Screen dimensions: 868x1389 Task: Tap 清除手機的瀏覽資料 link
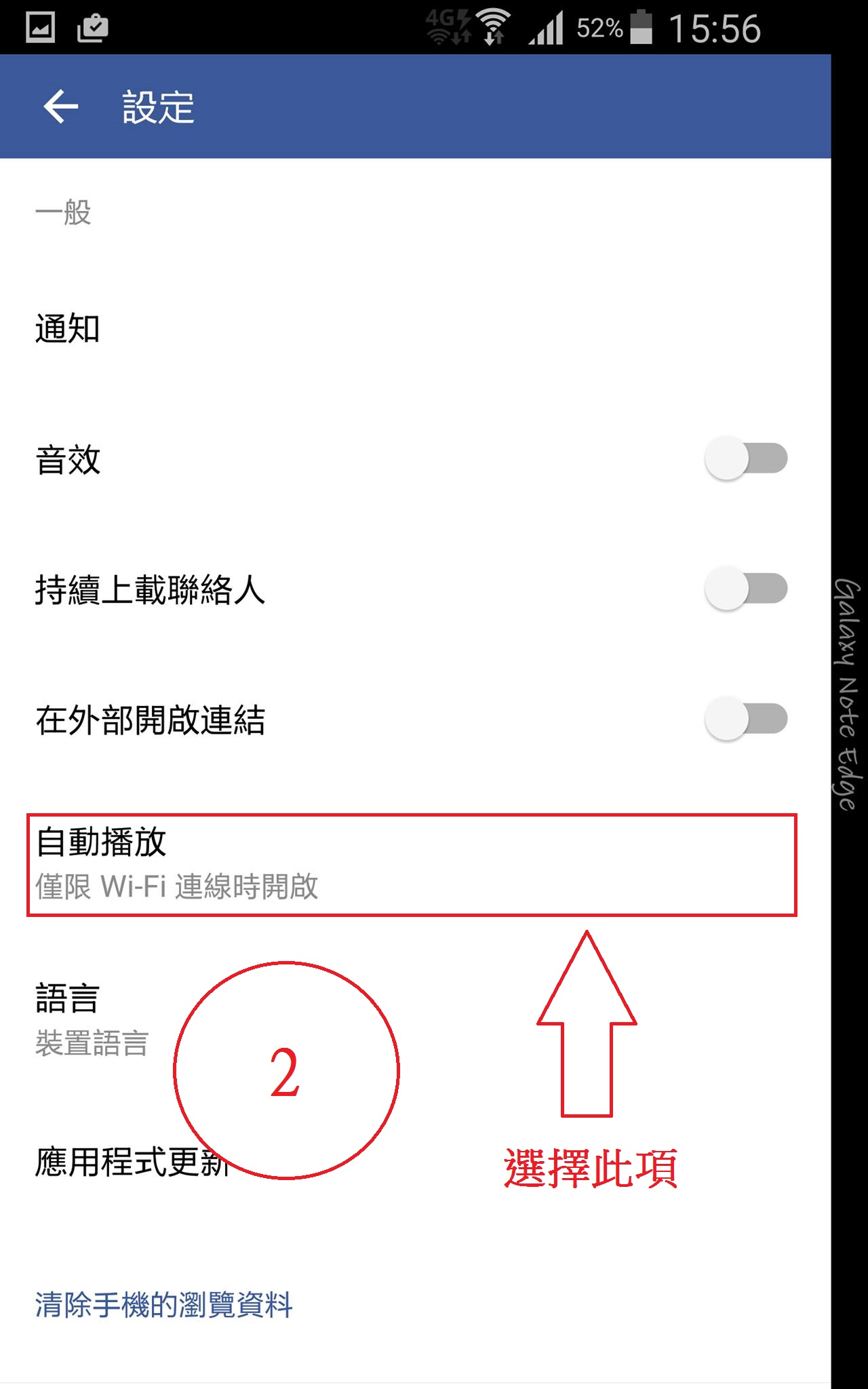tap(163, 1304)
